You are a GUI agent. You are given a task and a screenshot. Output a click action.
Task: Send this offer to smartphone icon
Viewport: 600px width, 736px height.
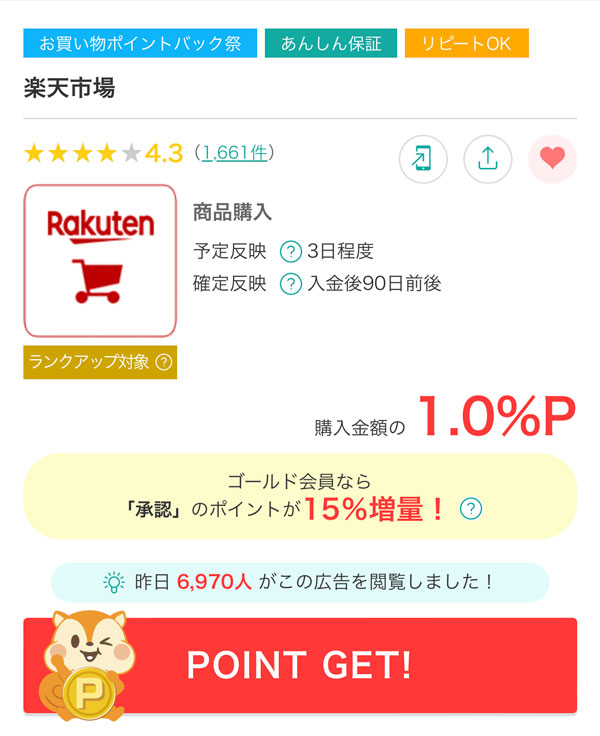(x=423, y=159)
